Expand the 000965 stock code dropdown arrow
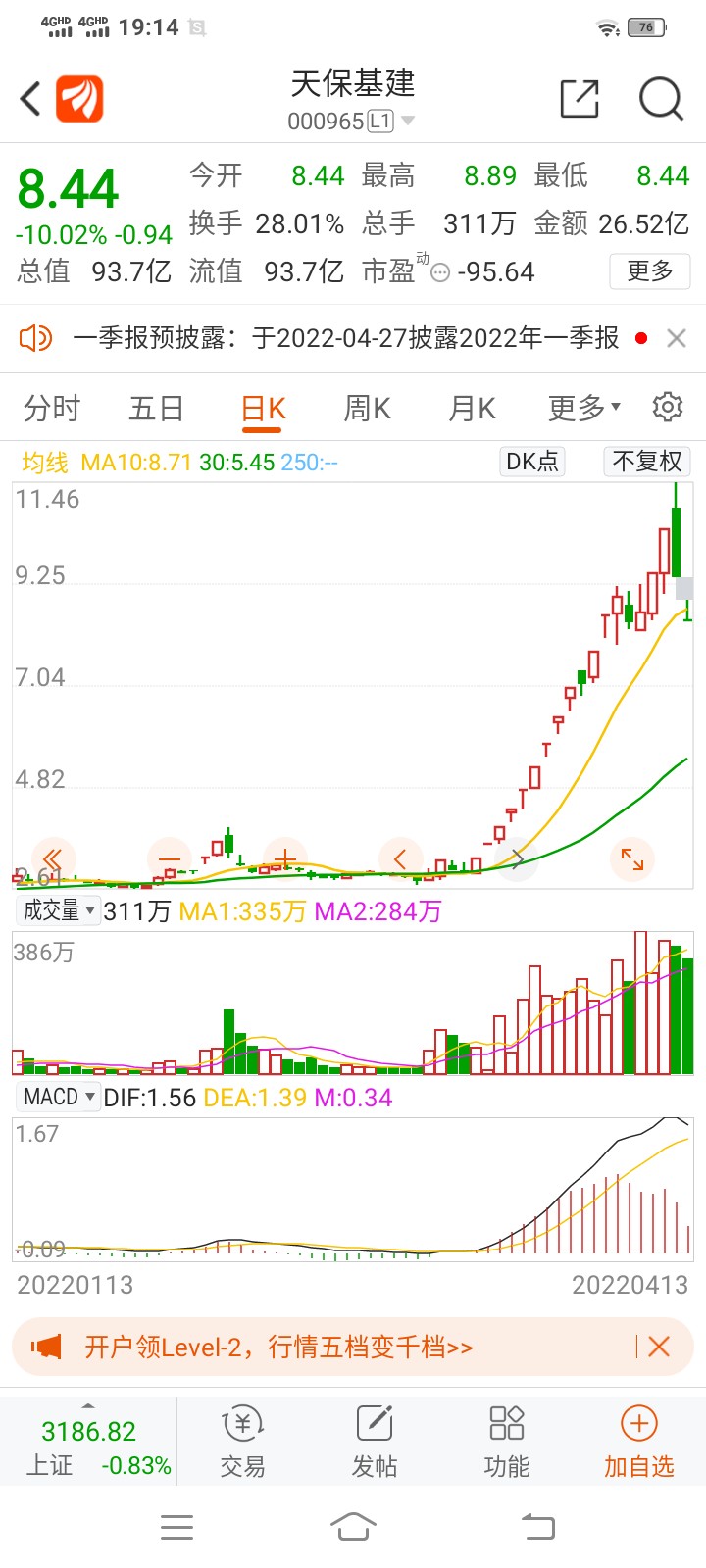This screenshot has width=706, height=1568. [409, 121]
